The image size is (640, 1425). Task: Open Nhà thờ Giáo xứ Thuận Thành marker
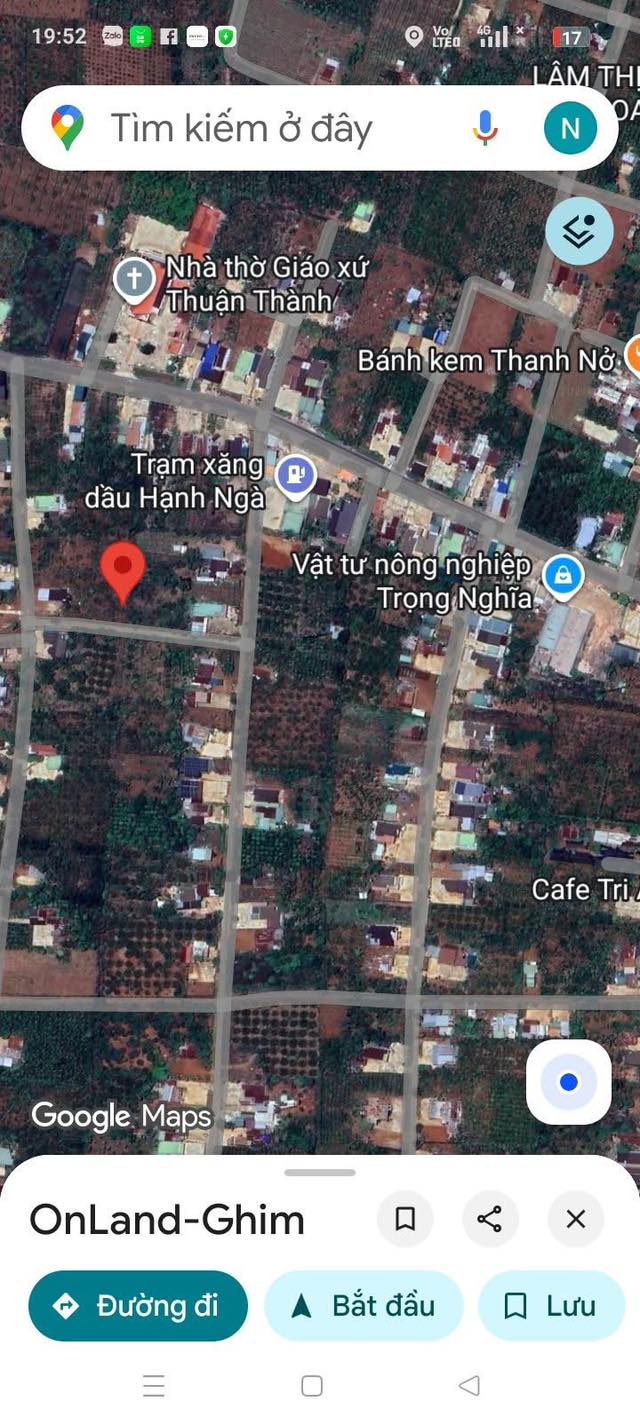pyautogui.click(x=134, y=277)
